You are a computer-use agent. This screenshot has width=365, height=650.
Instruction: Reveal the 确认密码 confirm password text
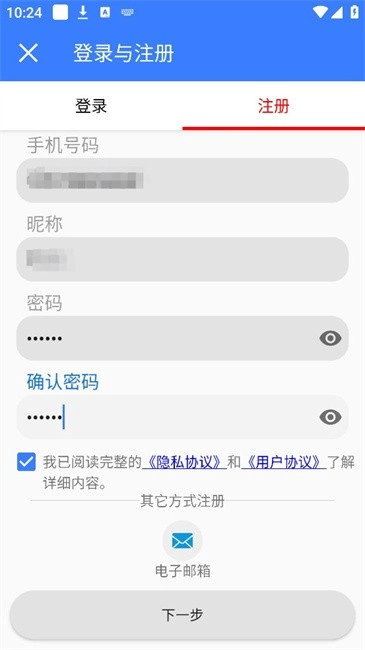point(331,417)
